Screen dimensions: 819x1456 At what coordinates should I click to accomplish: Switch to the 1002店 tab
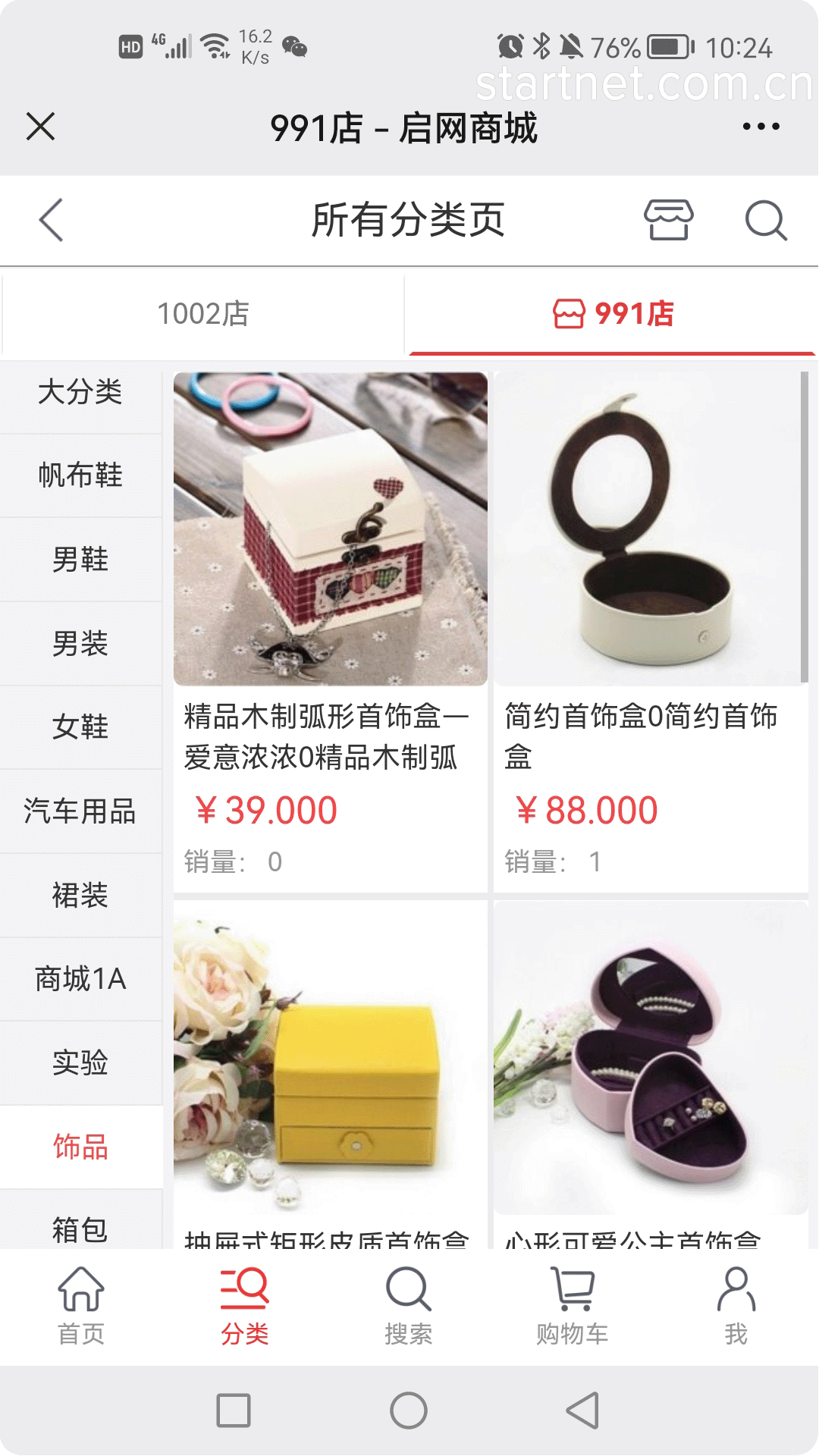(x=203, y=314)
